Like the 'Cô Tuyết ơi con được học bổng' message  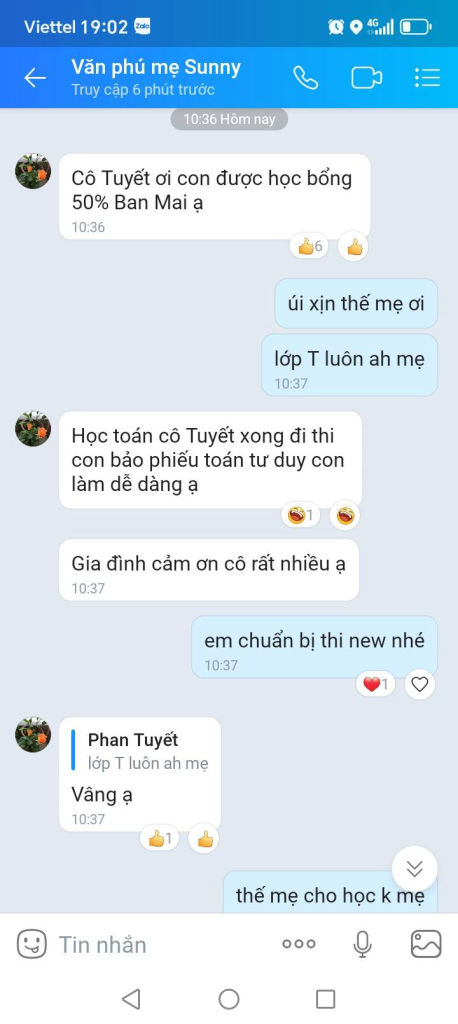point(353,247)
